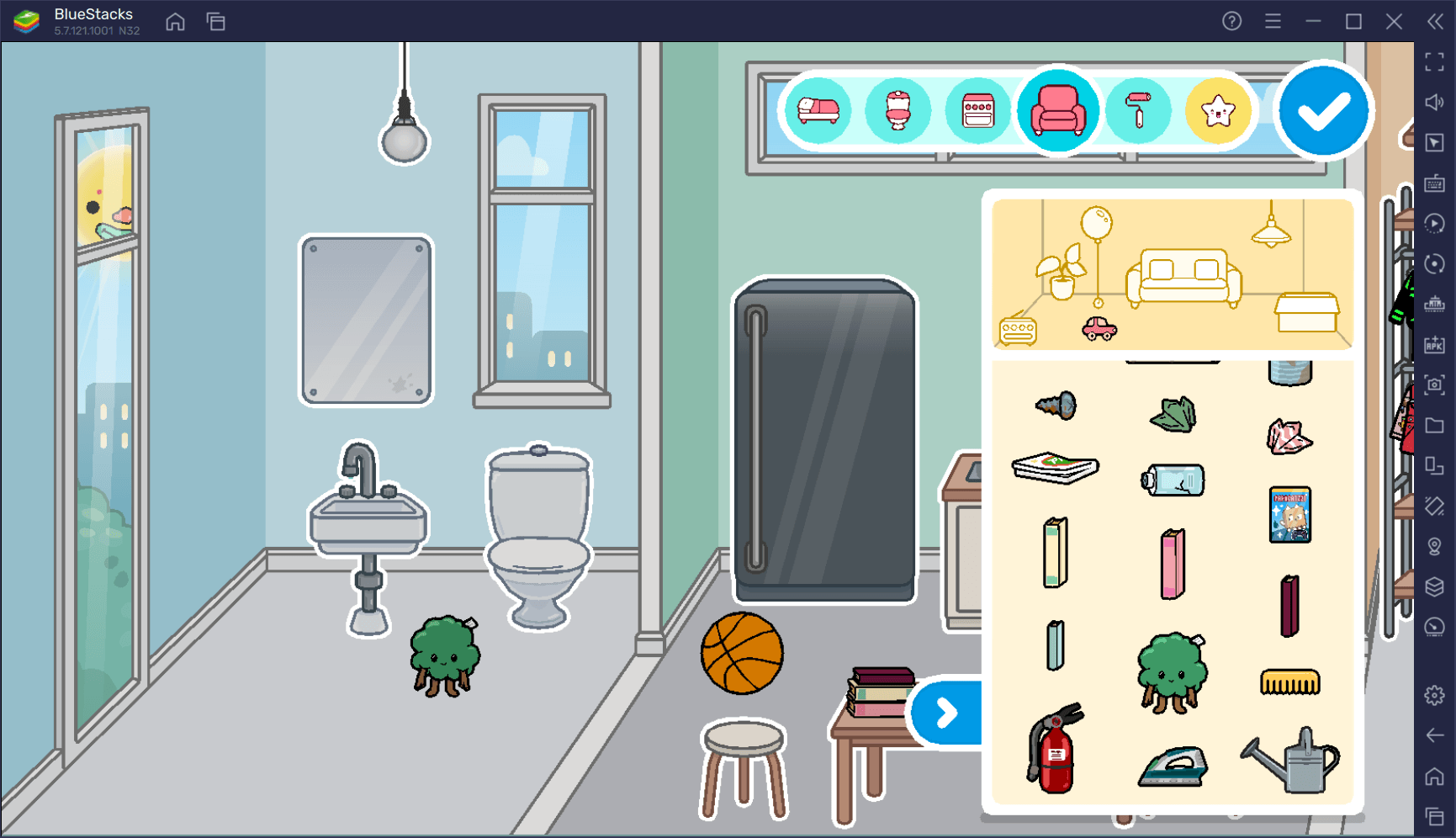Select the blue comic magazine item
This screenshot has width=1456, height=838.
click(x=1289, y=514)
